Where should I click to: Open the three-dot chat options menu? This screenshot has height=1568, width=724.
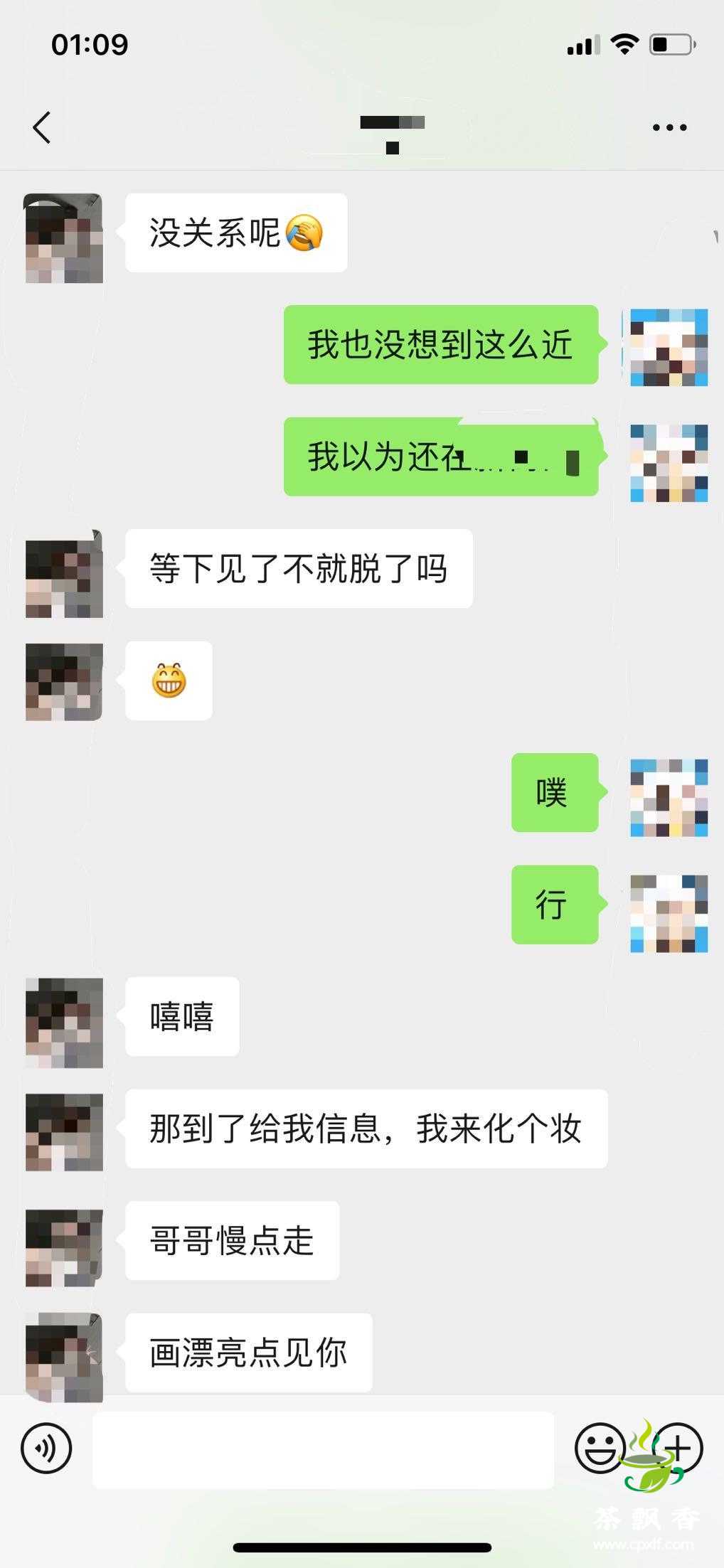(x=669, y=128)
